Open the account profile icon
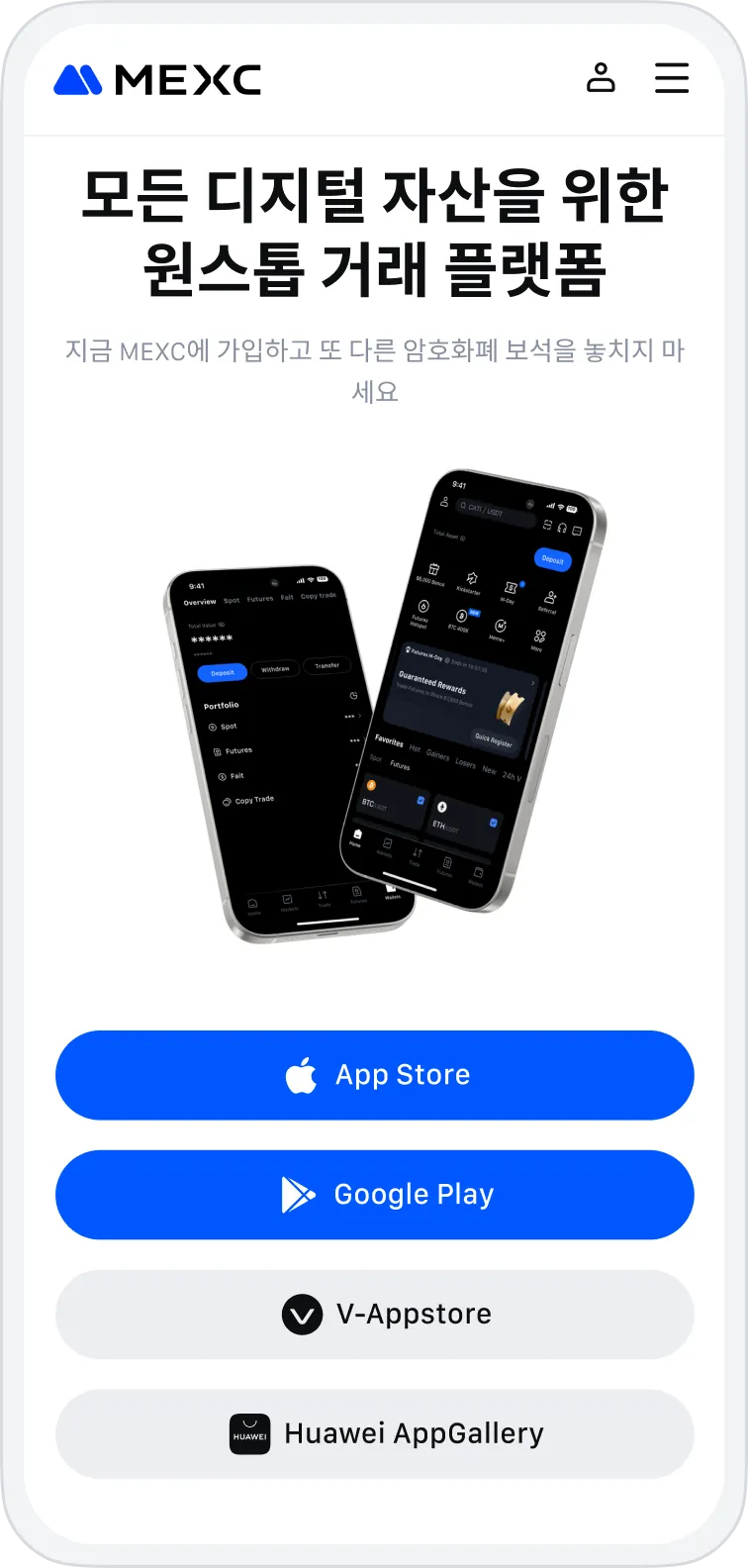The height and width of the screenshot is (1568, 748). (x=601, y=77)
